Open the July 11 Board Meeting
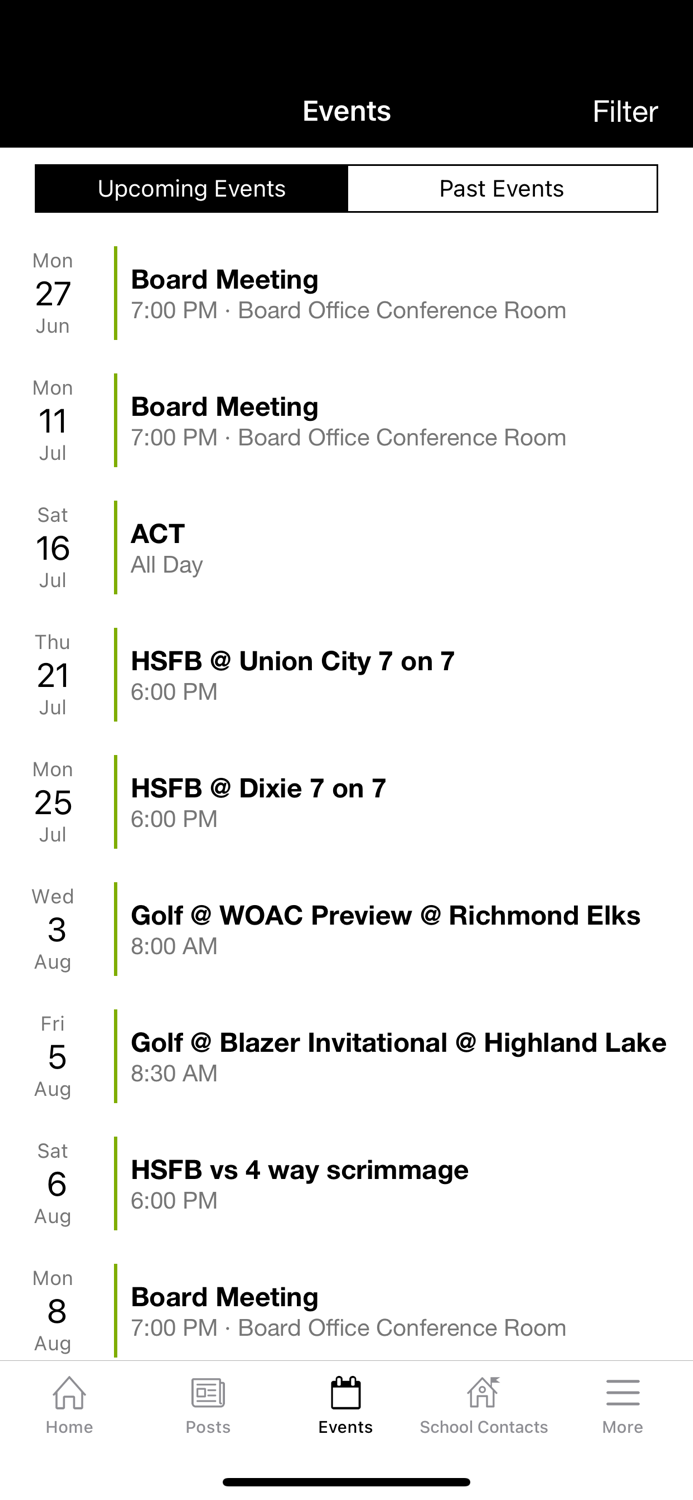This screenshot has width=693, height=1500. [x=348, y=421]
